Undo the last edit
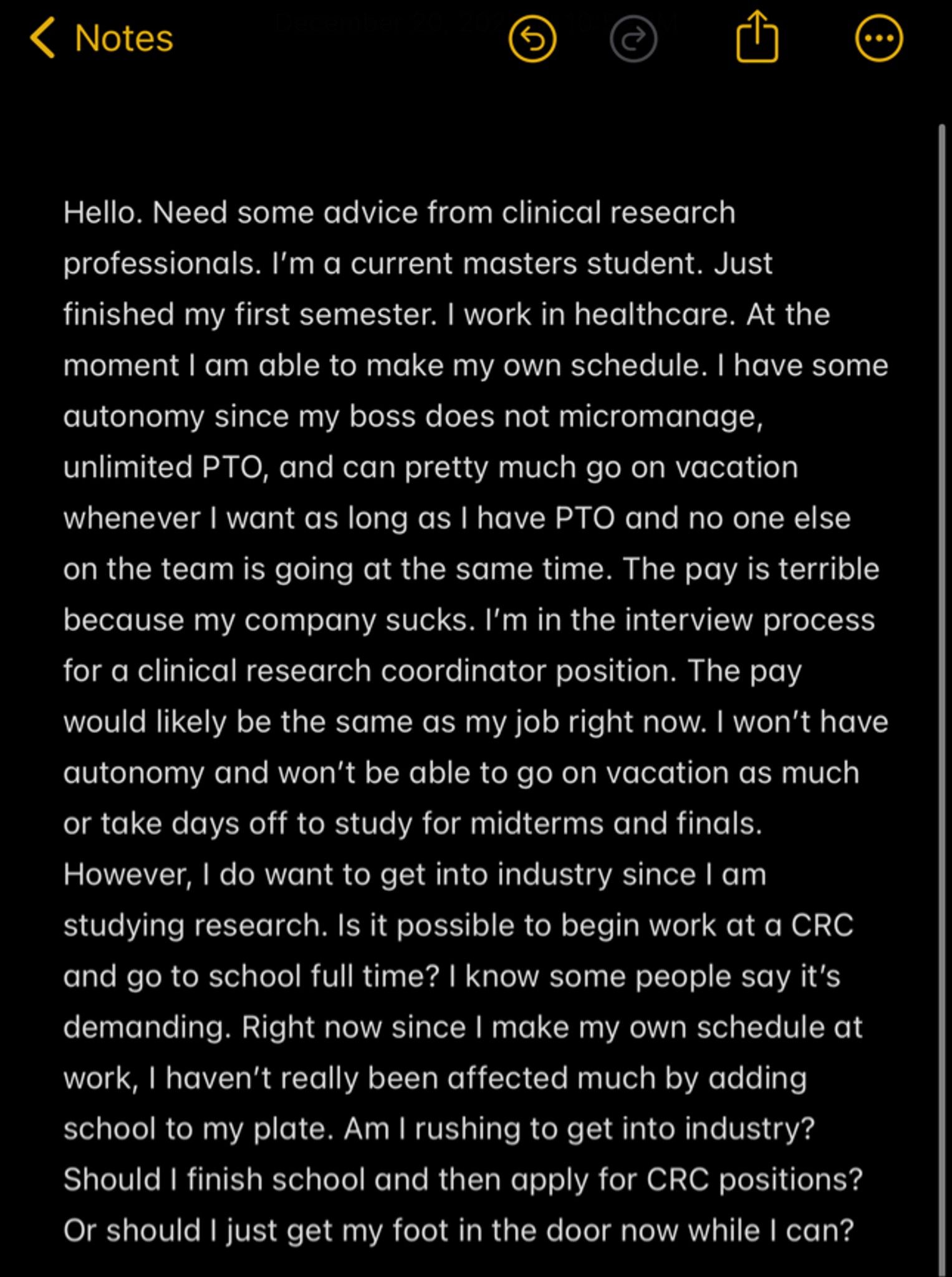The width and height of the screenshot is (952, 1277). tap(532, 39)
